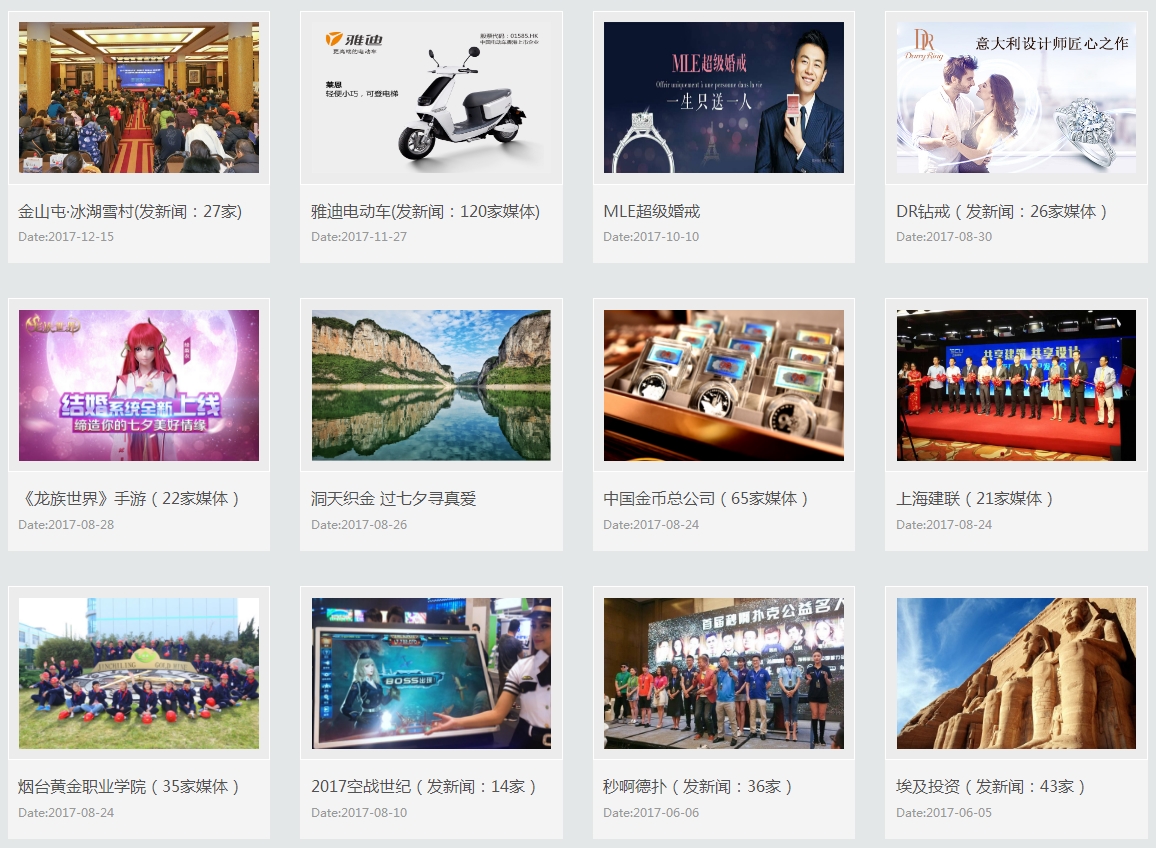The width and height of the screenshot is (1156, 848).
Task: Select the DR钻戒 case card
Action: [x=1016, y=98]
